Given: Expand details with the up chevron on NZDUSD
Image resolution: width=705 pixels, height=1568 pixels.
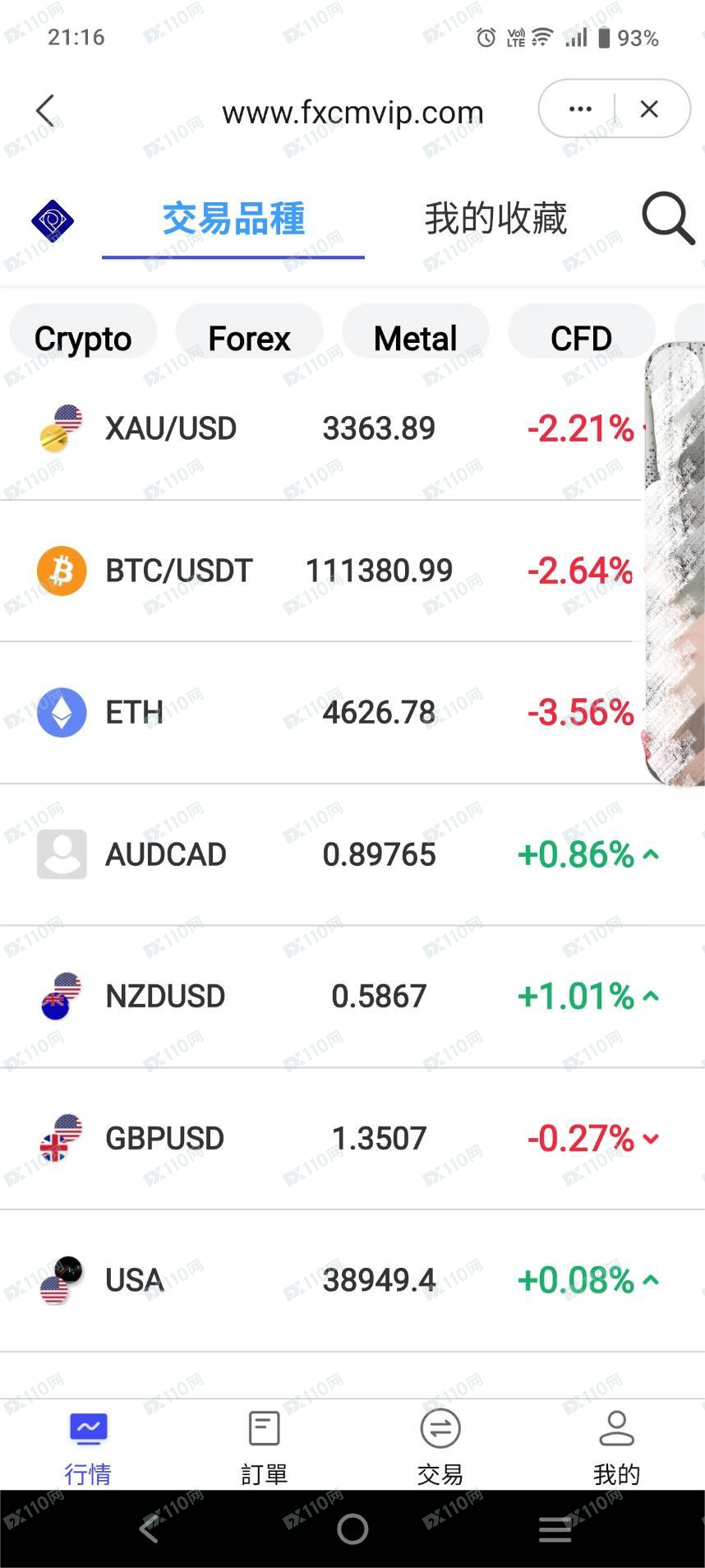Looking at the screenshot, I should (649, 997).
